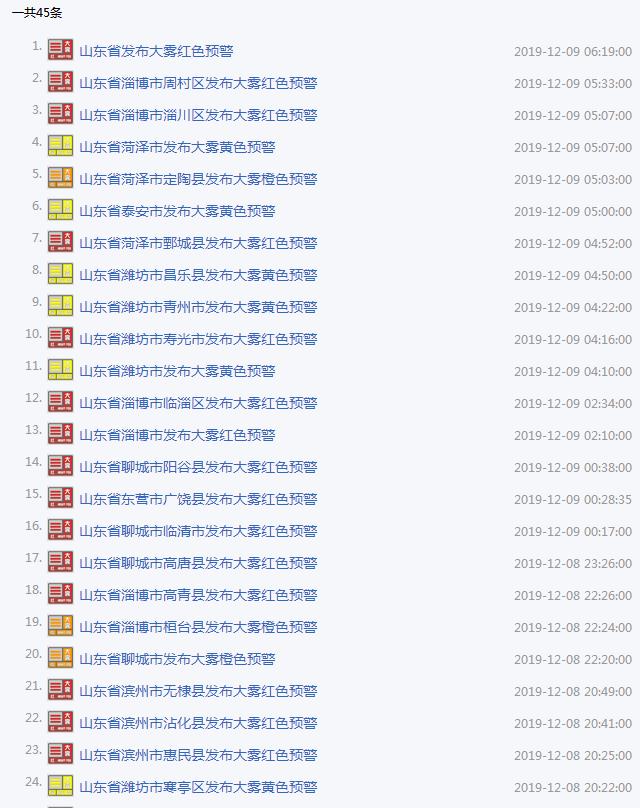Open 山东省泰安市发布大雾黄色预警

pos(177,211)
